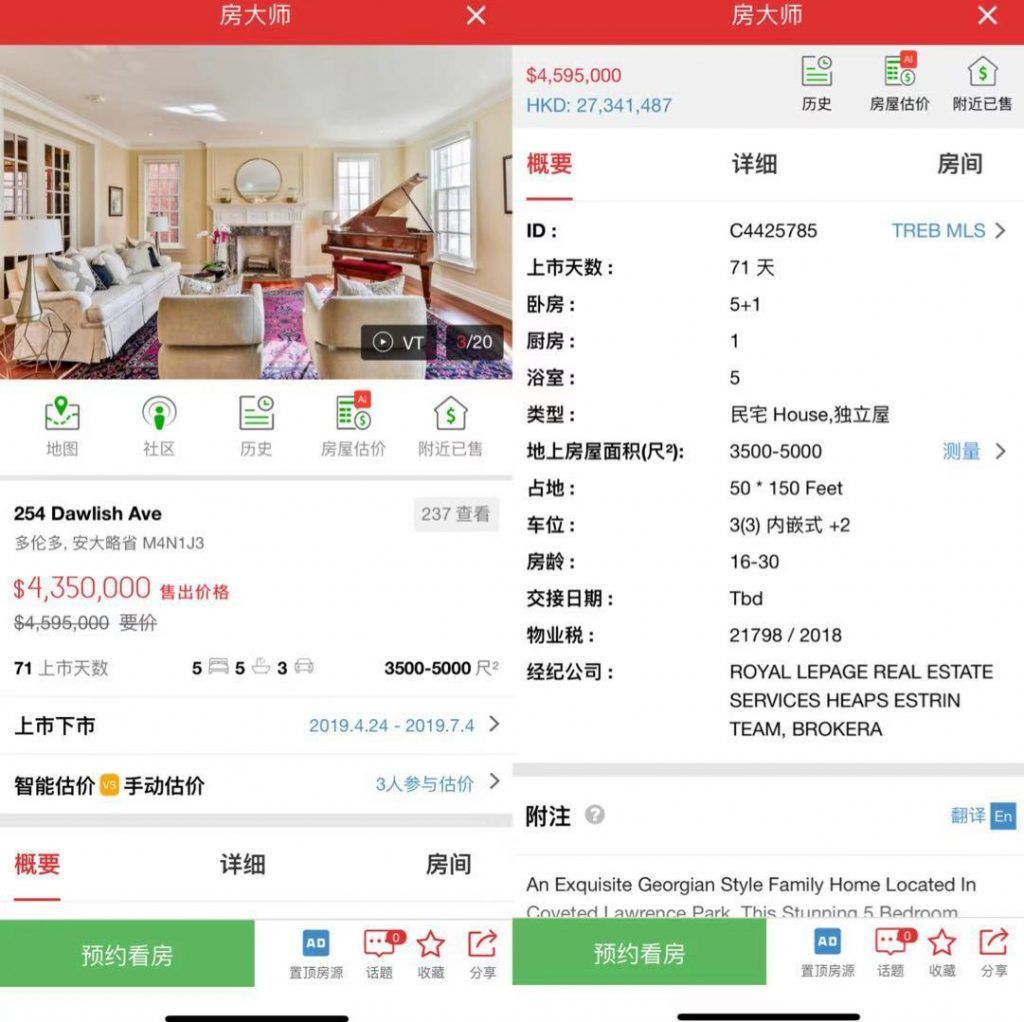Open 附近已售 under the living room photo
The width and height of the screenshot is (1024, 1022).
pos(450,426)
